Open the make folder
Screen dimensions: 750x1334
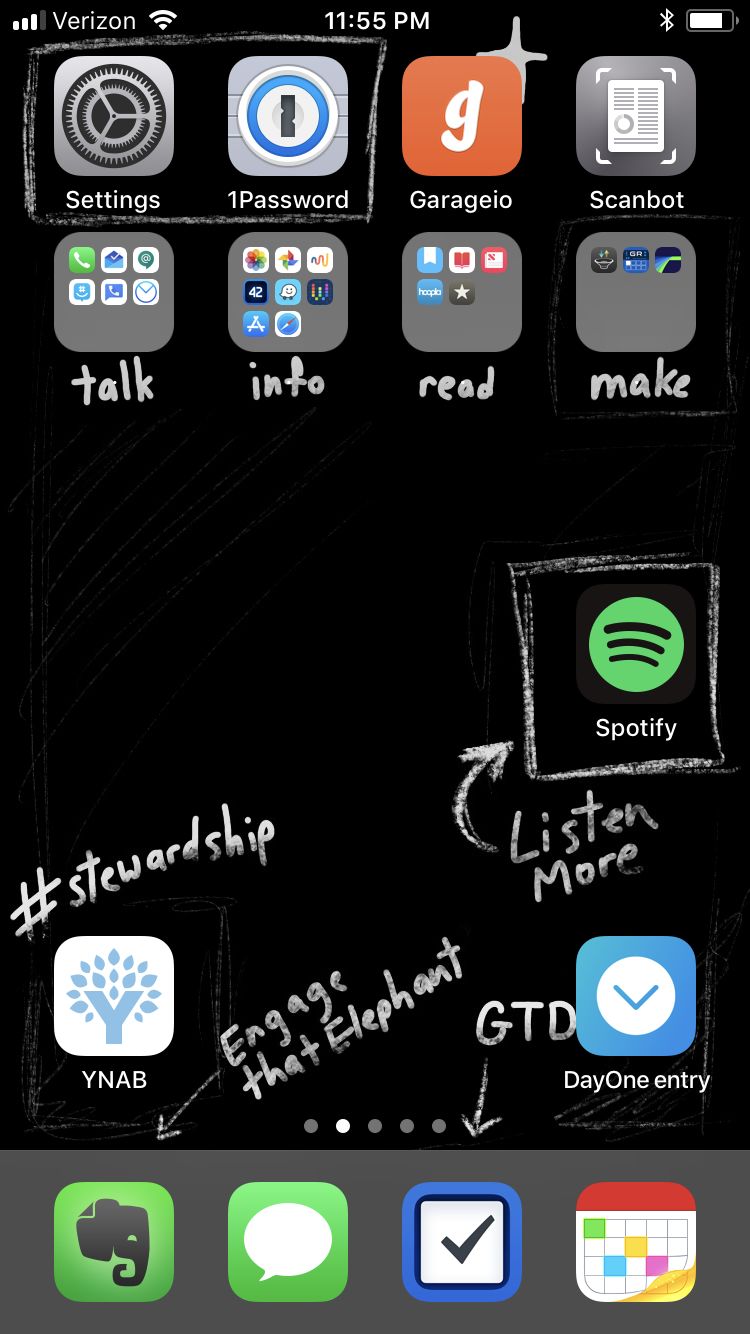(x=636, y=292)
